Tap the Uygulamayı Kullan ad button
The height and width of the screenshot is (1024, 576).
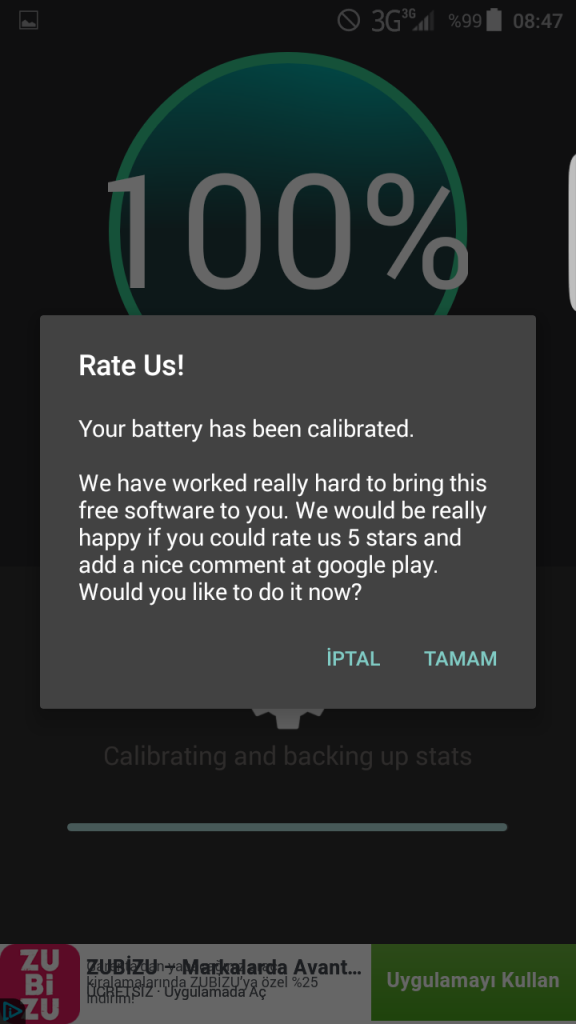coord(473,981)
